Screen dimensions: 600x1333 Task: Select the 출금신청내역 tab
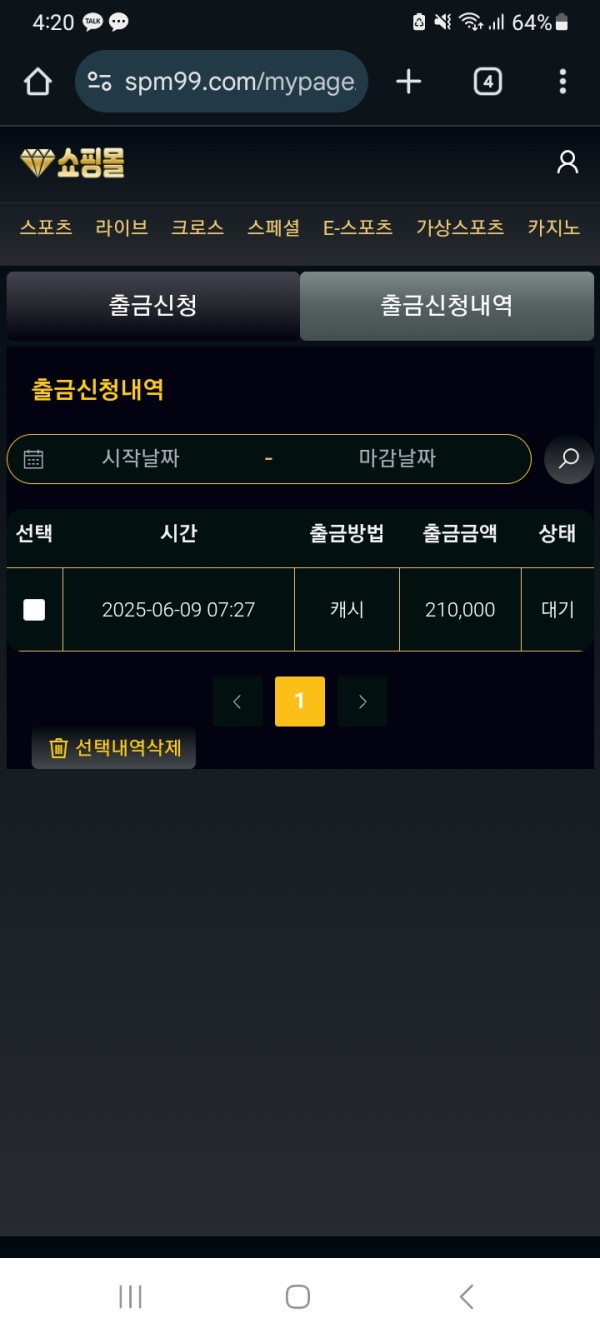tap(447, 306)
